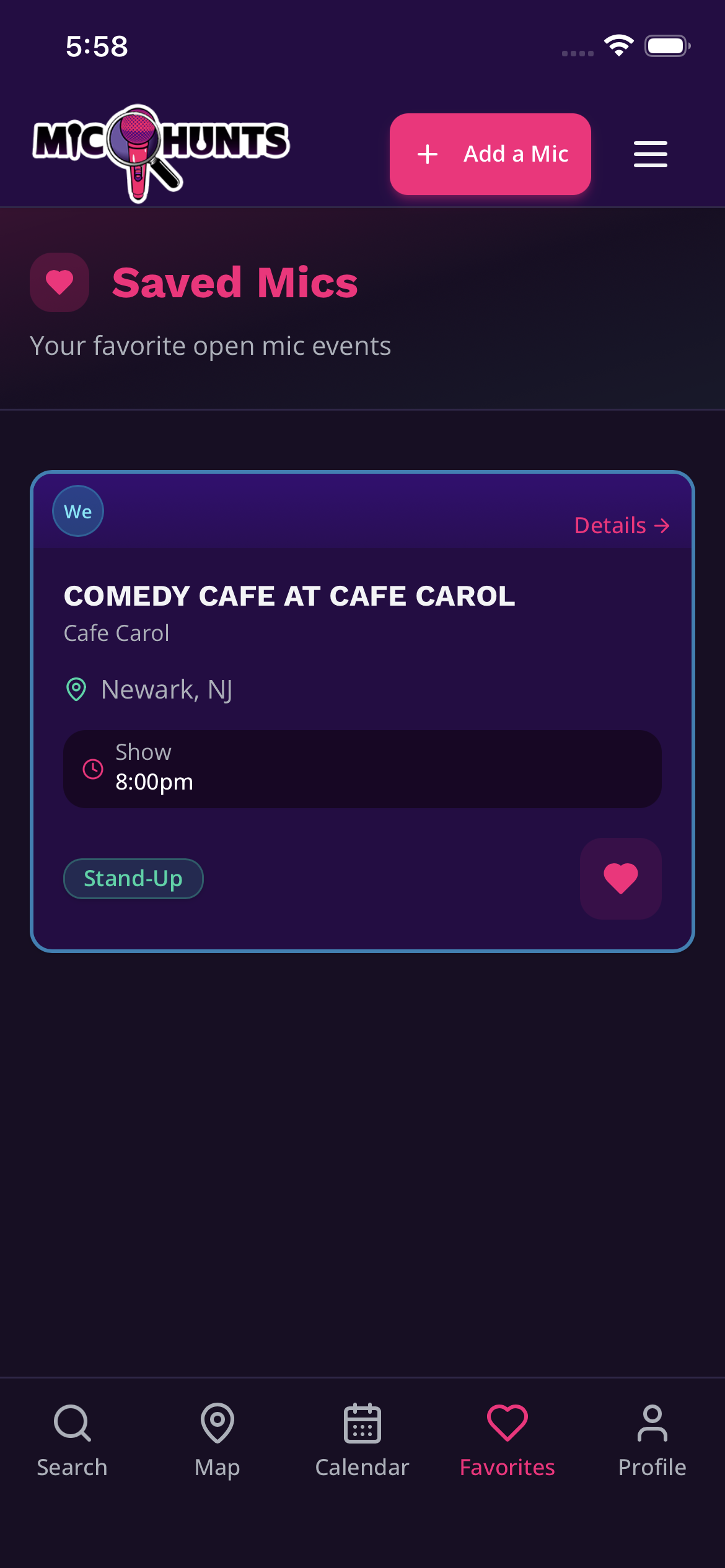Open the Calendar tab
The image size is (725, 1568).
pos(362,1441)
